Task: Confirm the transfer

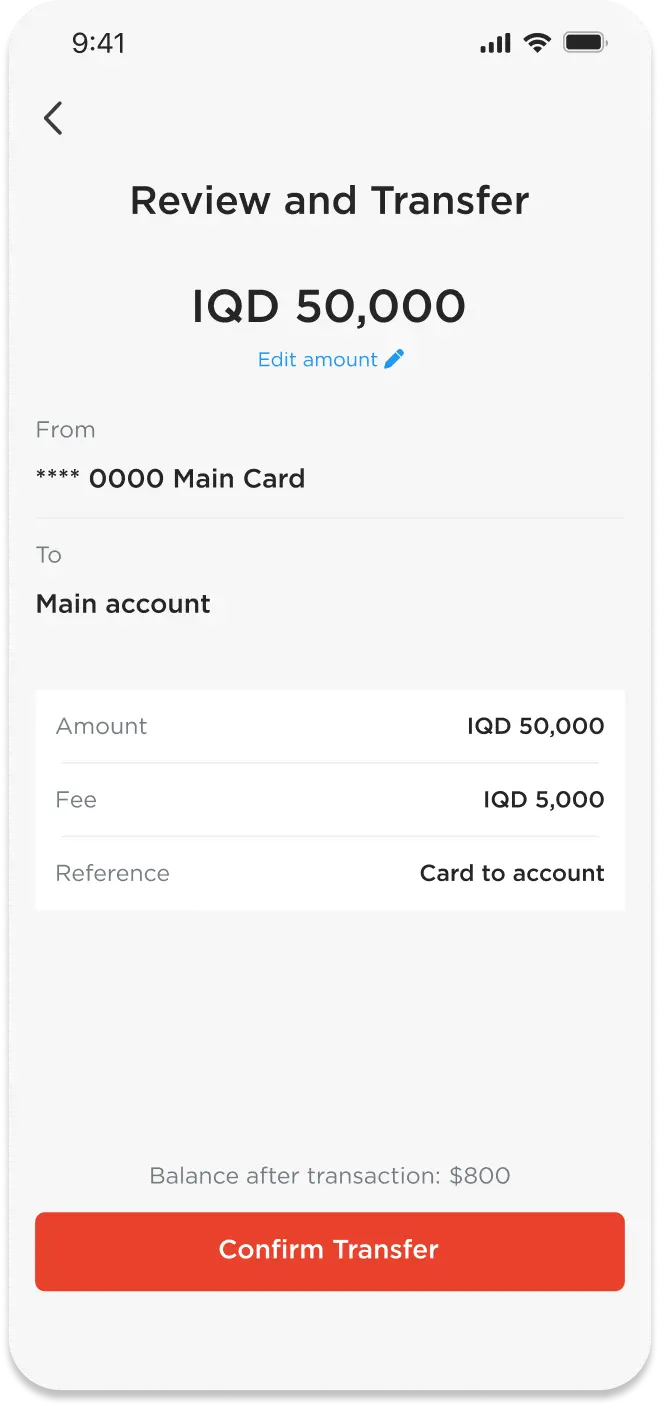Action: coord(329,1251)
